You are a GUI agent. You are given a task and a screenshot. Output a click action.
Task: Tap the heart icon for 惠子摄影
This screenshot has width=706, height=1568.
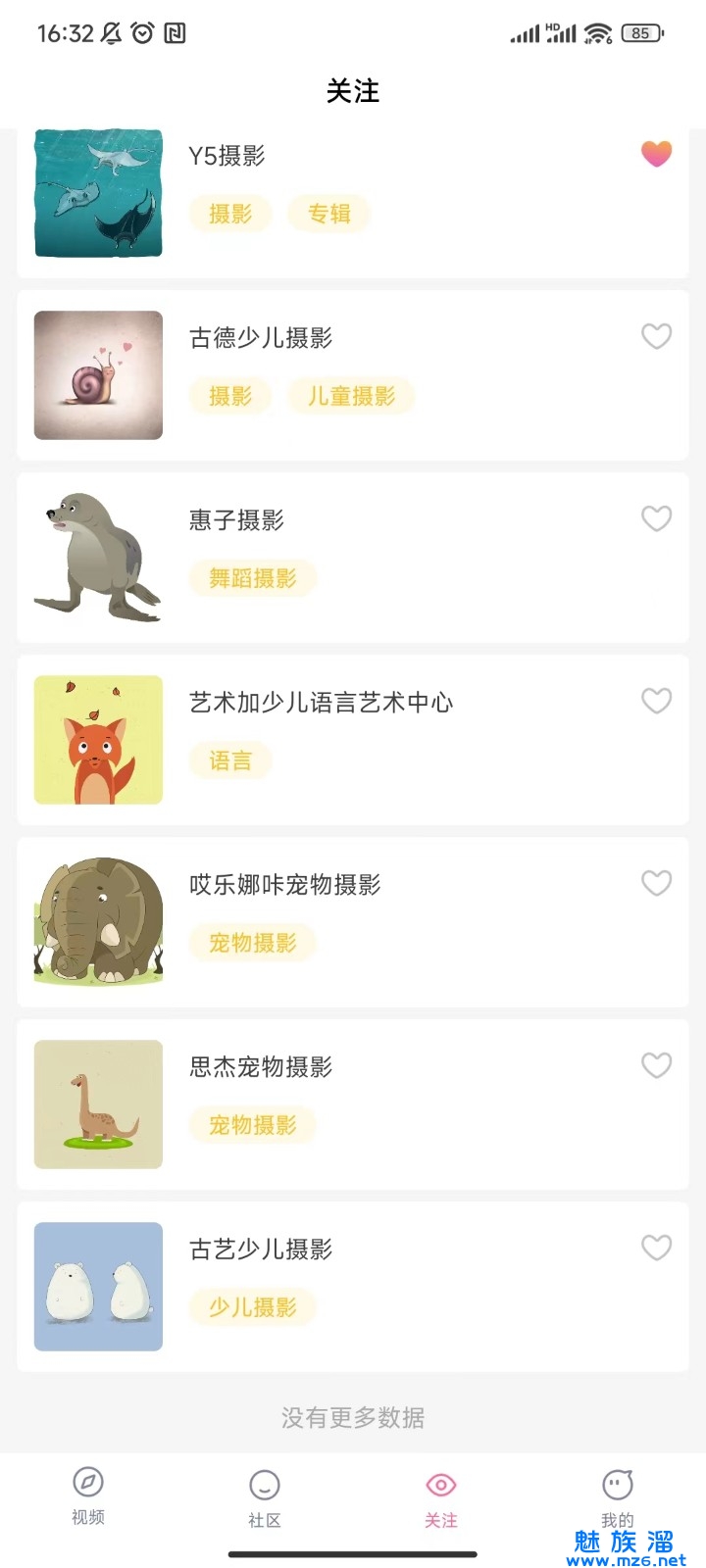coord(656,518)
